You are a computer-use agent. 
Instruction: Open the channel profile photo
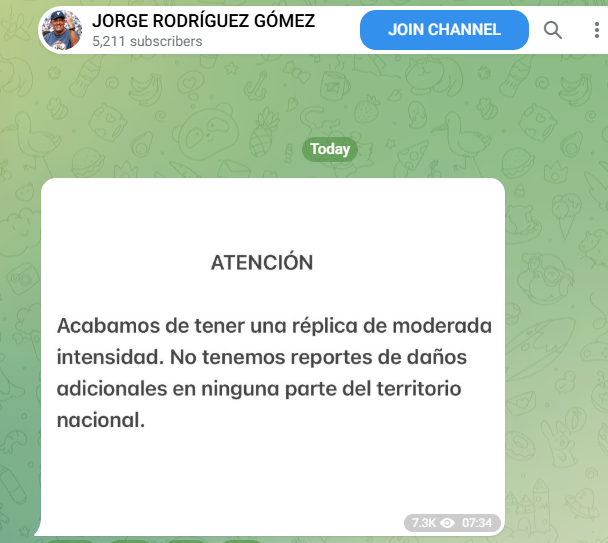[62, 30]
